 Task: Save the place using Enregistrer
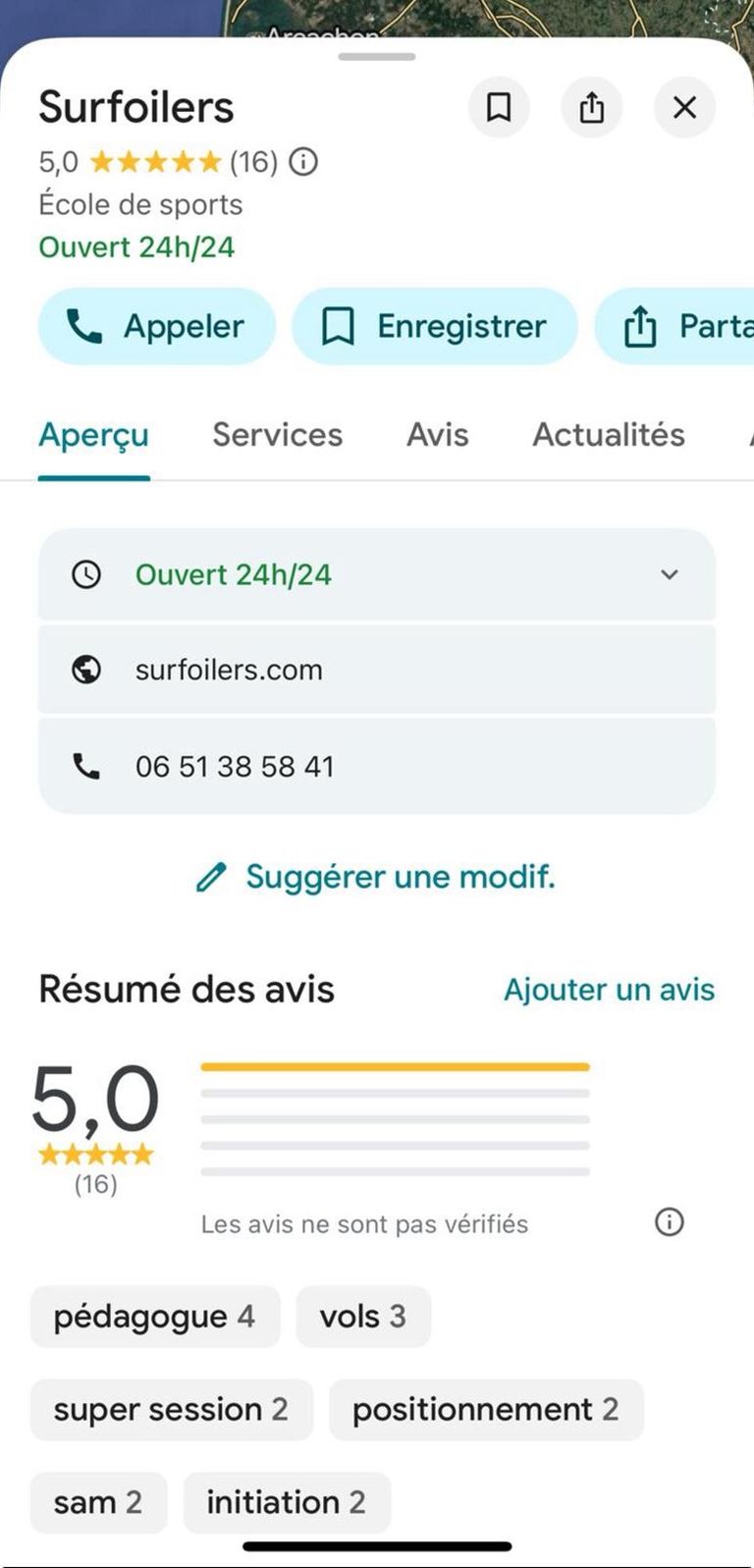(x=434, y=326)
